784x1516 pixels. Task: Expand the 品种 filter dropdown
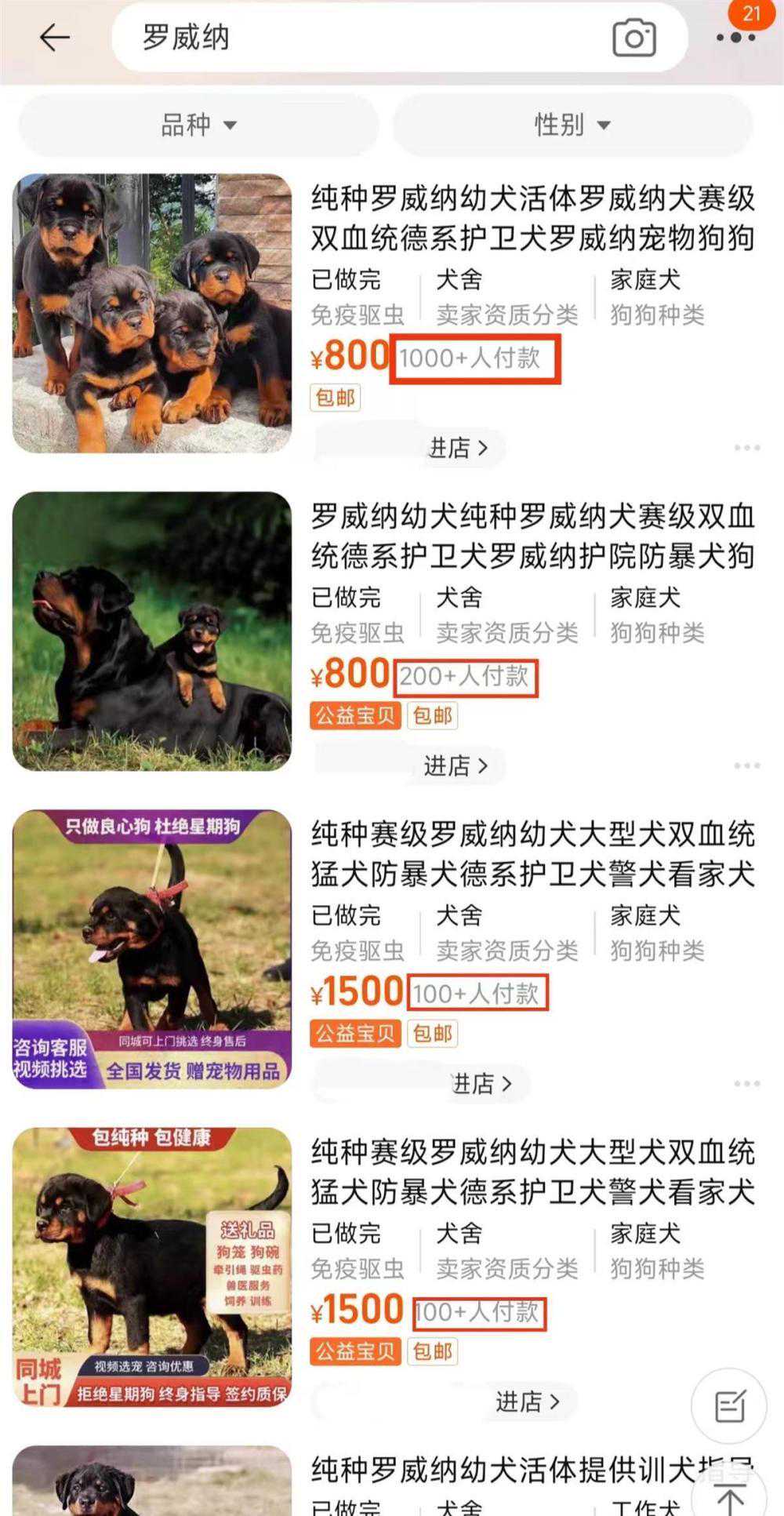198,125
